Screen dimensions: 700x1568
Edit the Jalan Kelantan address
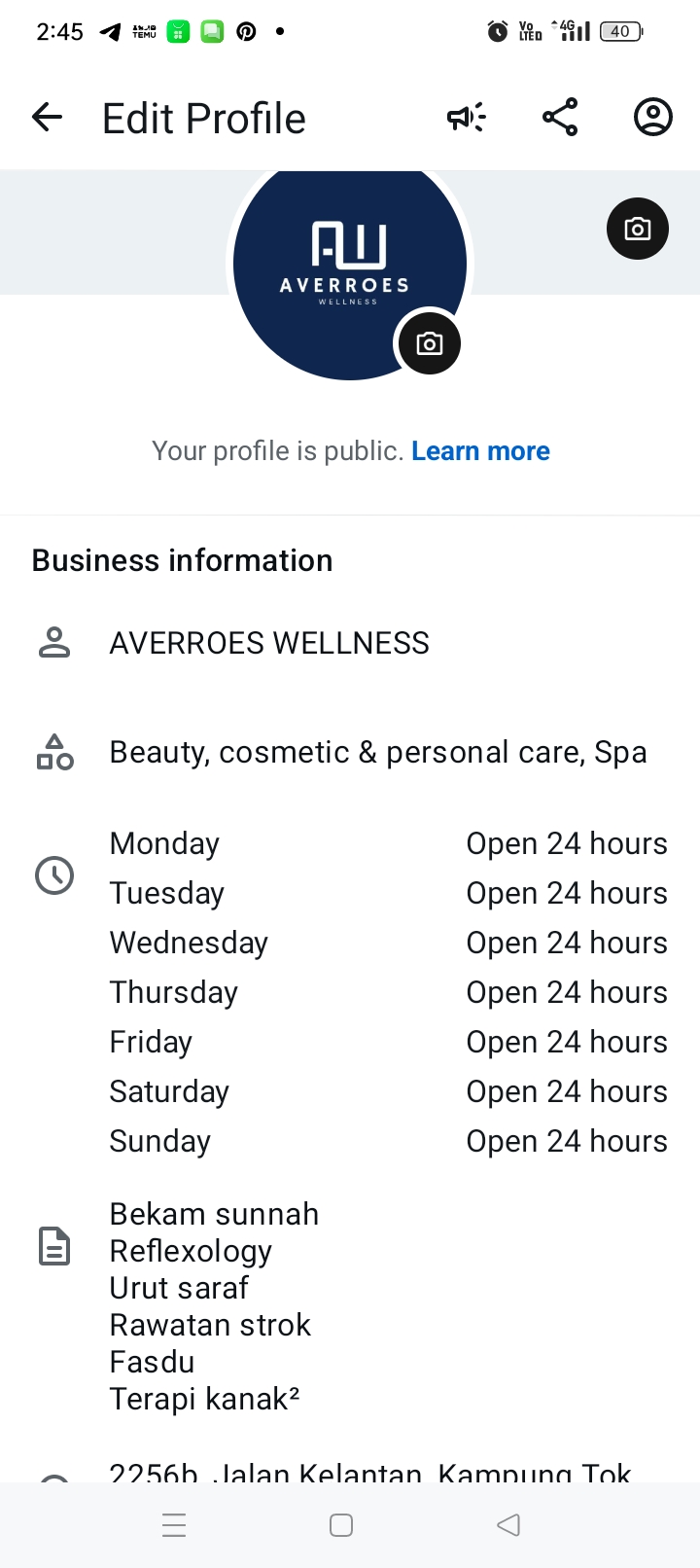coord(369,1471)
